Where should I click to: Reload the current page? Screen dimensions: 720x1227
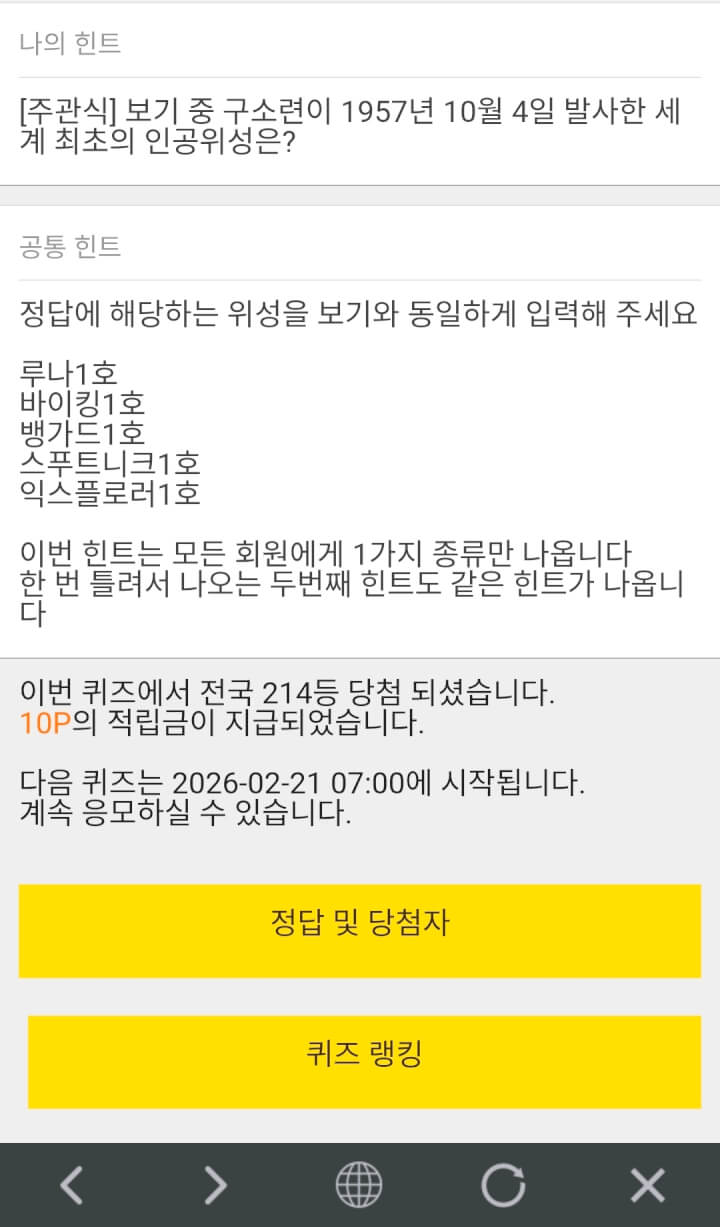pos(503,1186)
